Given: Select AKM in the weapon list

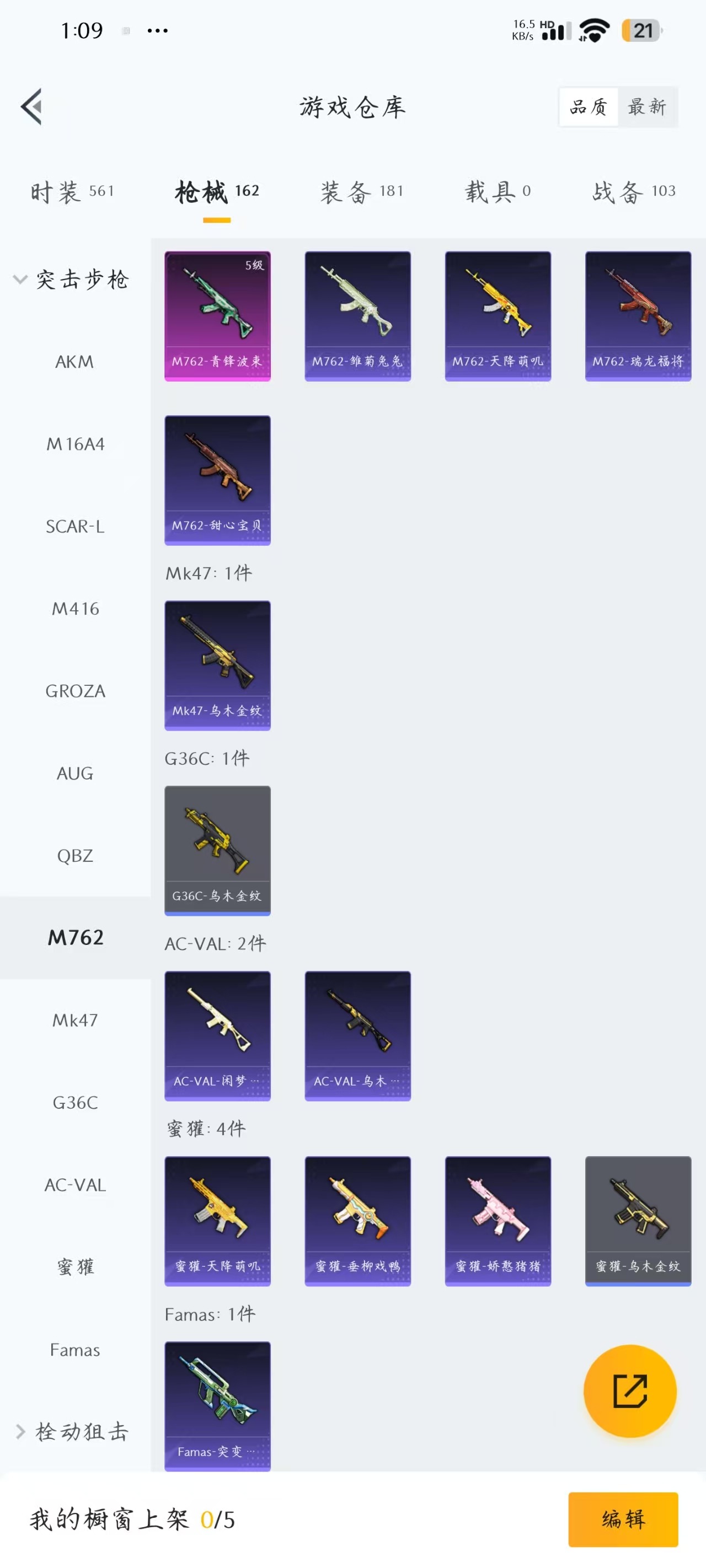Looking at the screenshot, I should 75,362.
